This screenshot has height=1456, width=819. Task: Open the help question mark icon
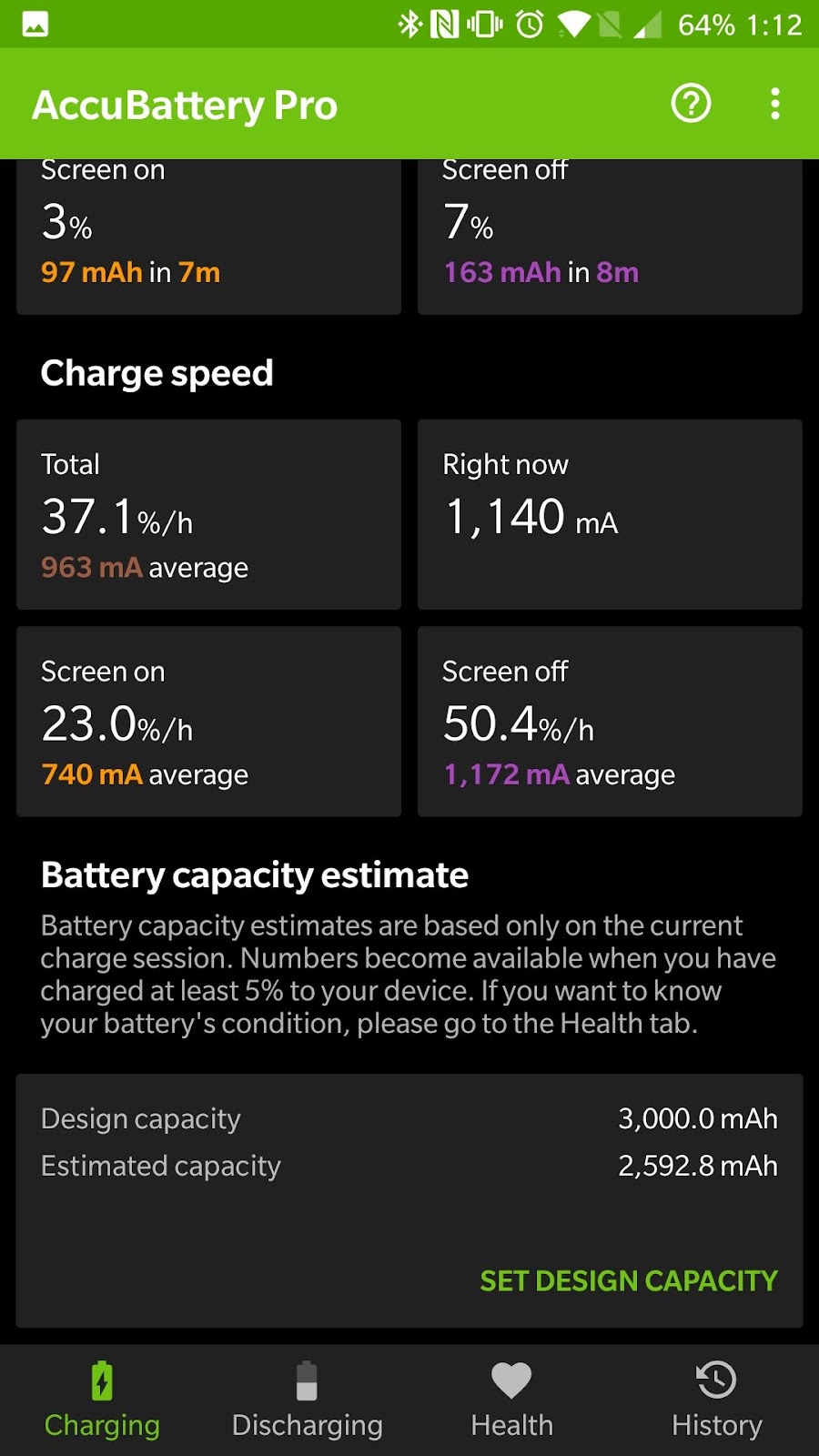click(x=691, y=104)
